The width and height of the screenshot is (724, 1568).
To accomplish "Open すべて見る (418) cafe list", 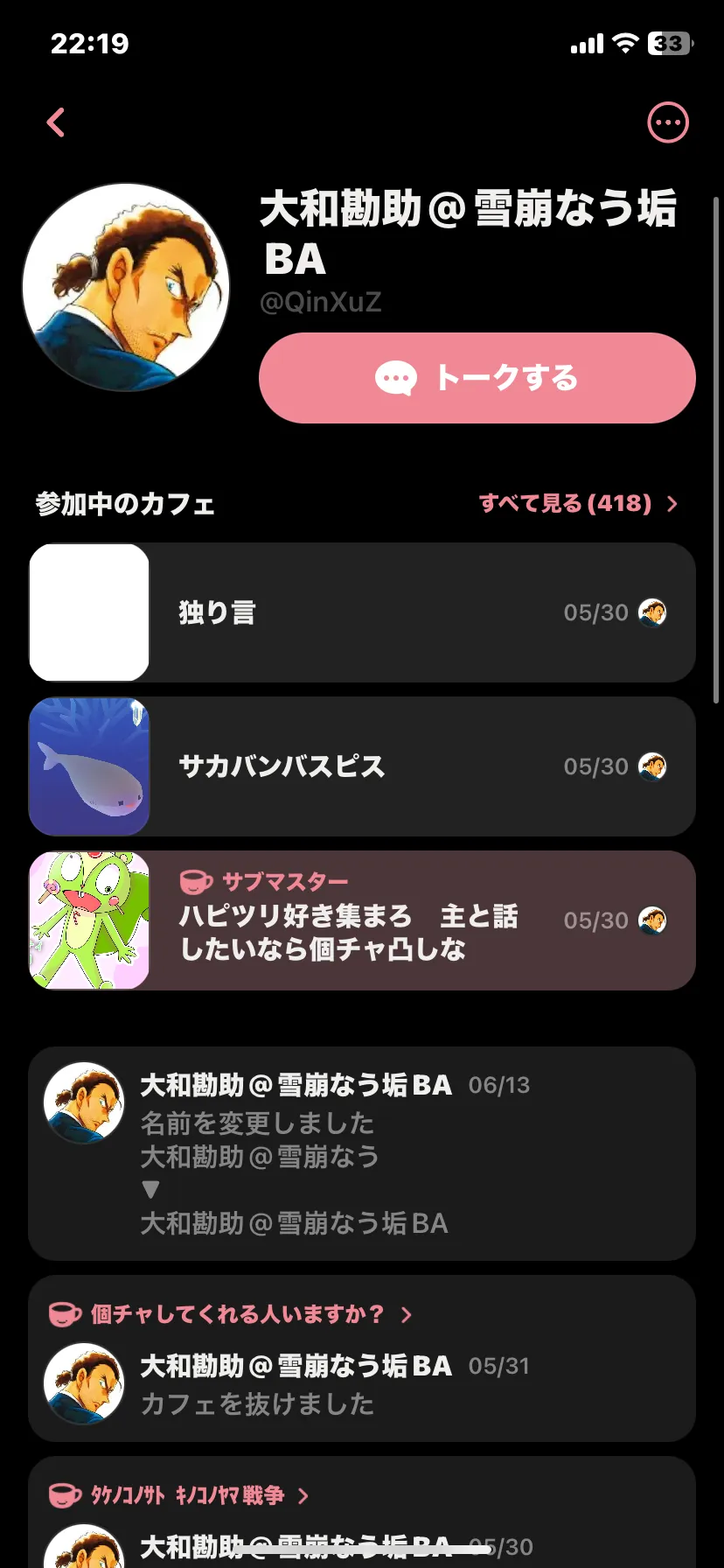I will point(577,503).
